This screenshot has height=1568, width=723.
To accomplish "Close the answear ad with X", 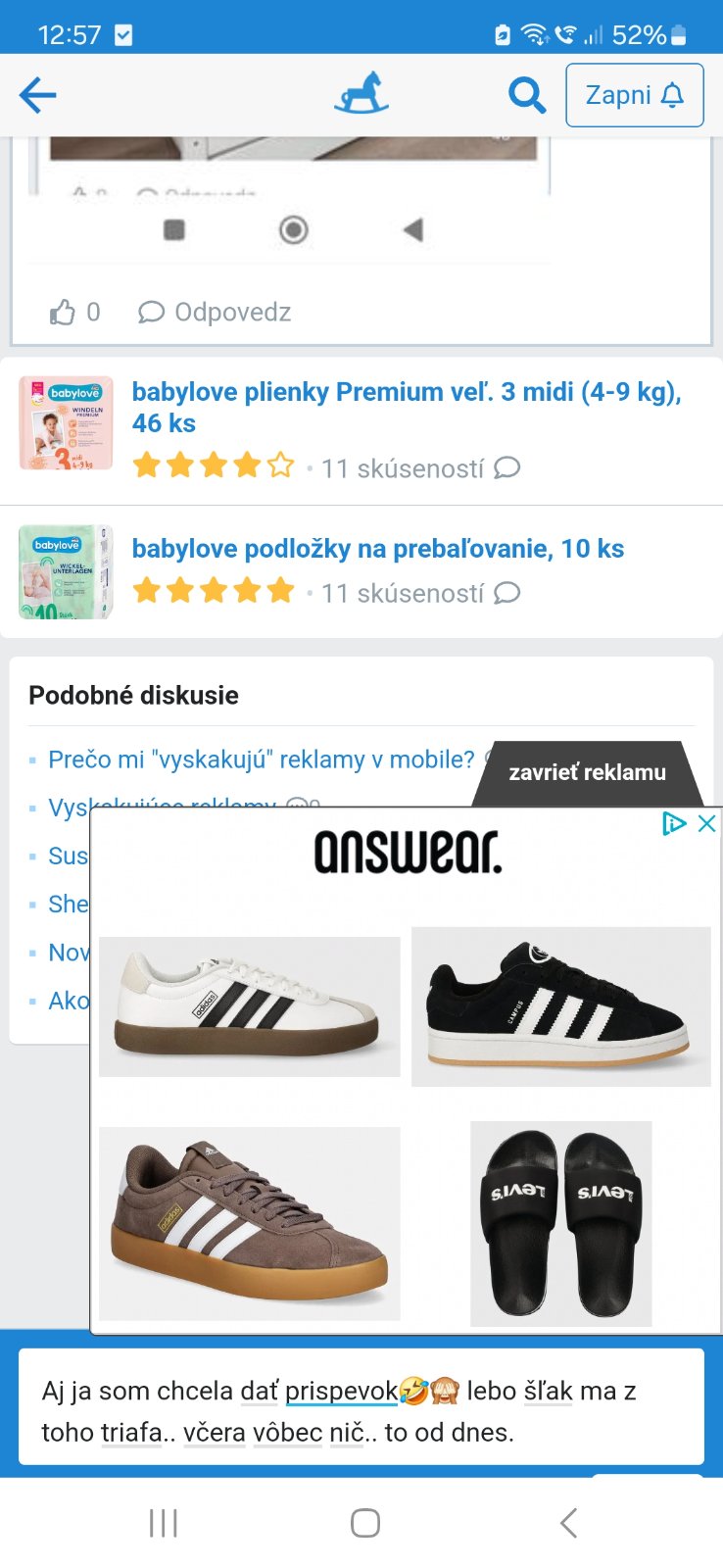I will pyautogui.click(x=706, y=823).
